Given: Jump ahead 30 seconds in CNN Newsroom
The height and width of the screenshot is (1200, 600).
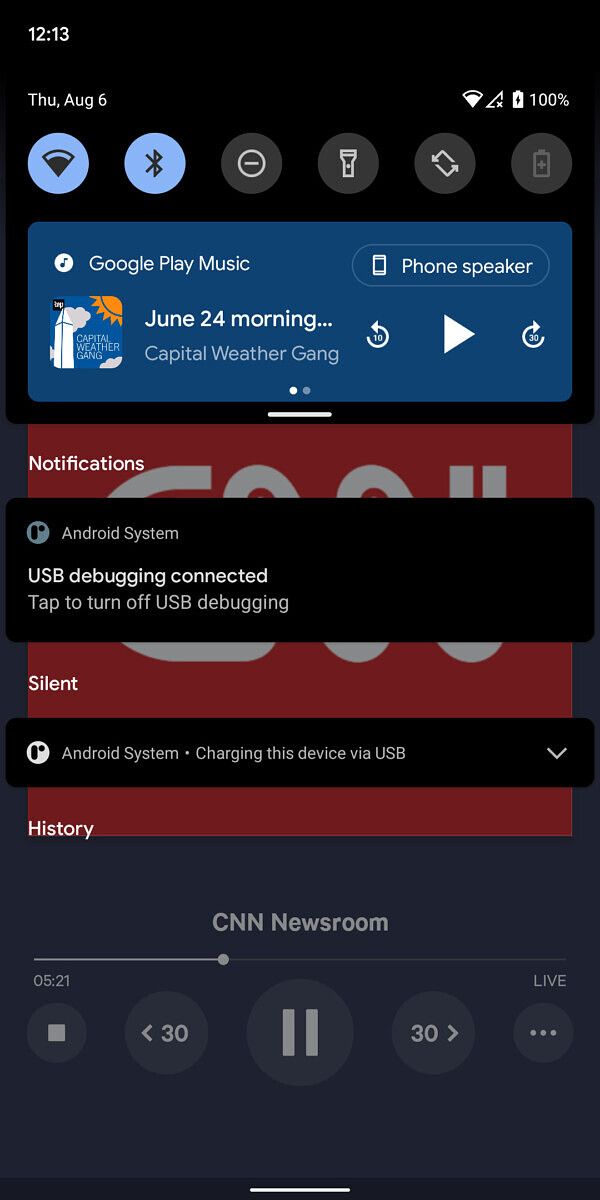Looking at the screenshot, I should 433,1033.
